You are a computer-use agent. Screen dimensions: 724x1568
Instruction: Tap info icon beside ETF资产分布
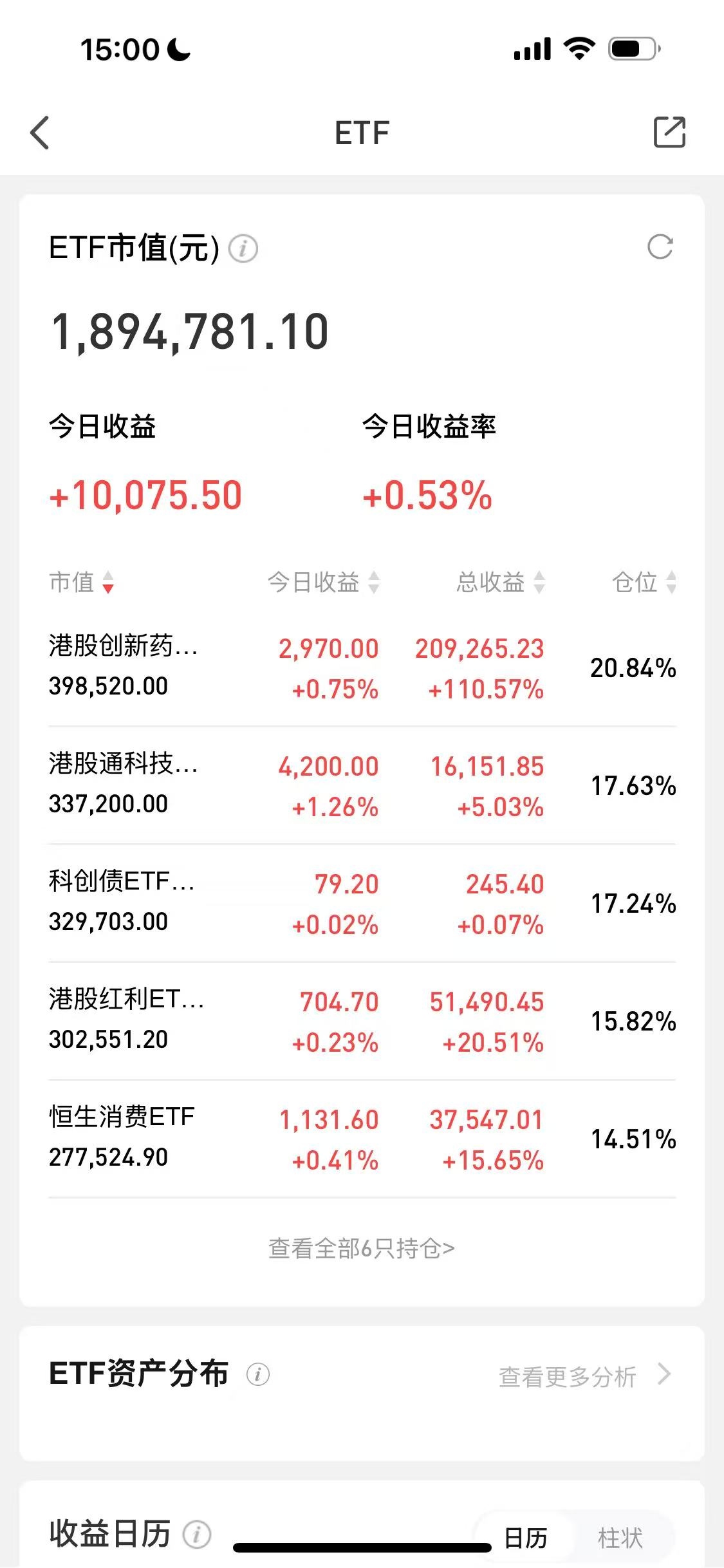click(x=258, y=1374)
